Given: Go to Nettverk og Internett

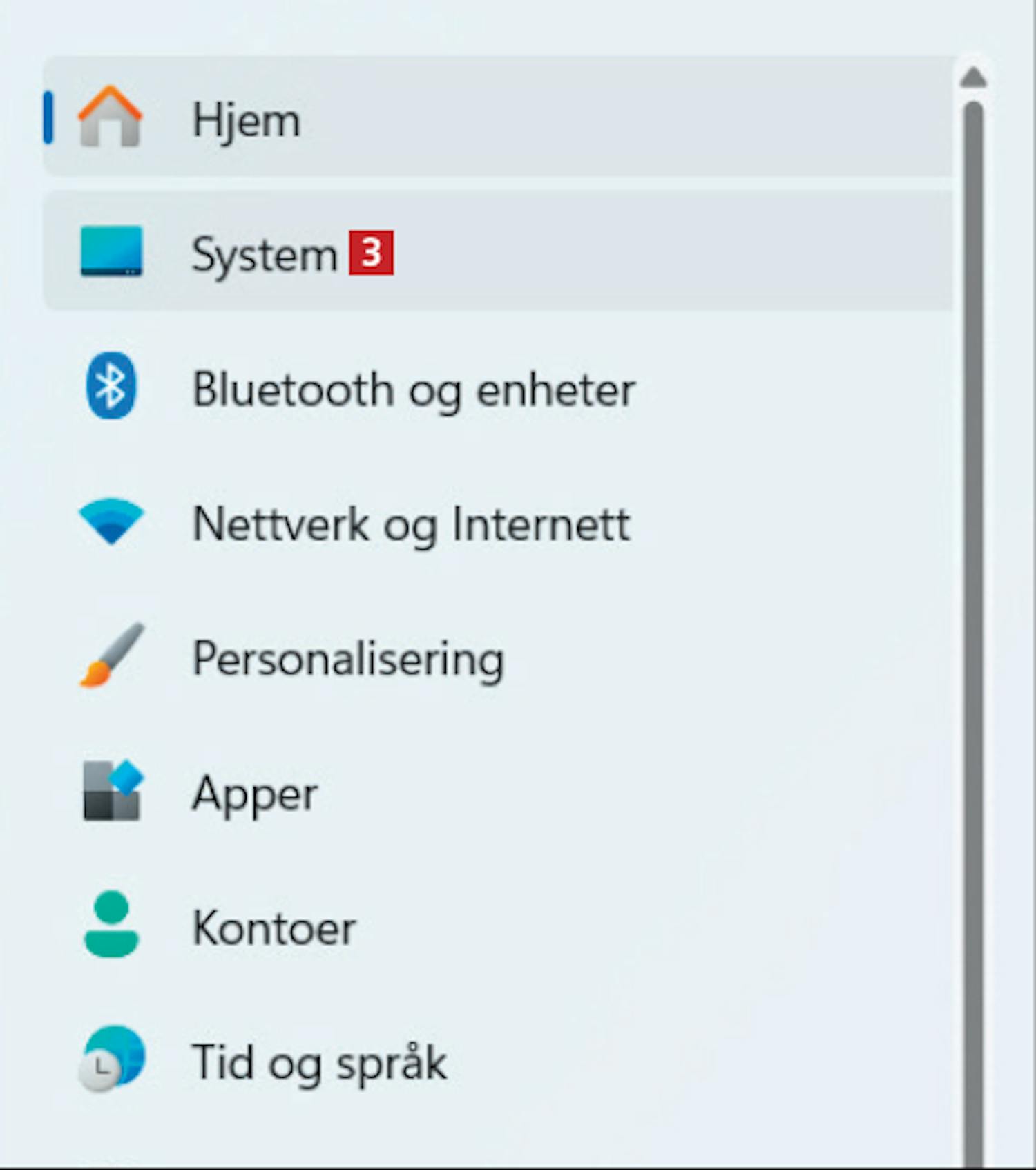Looking at the screenshot, I should tap(410, 524).
